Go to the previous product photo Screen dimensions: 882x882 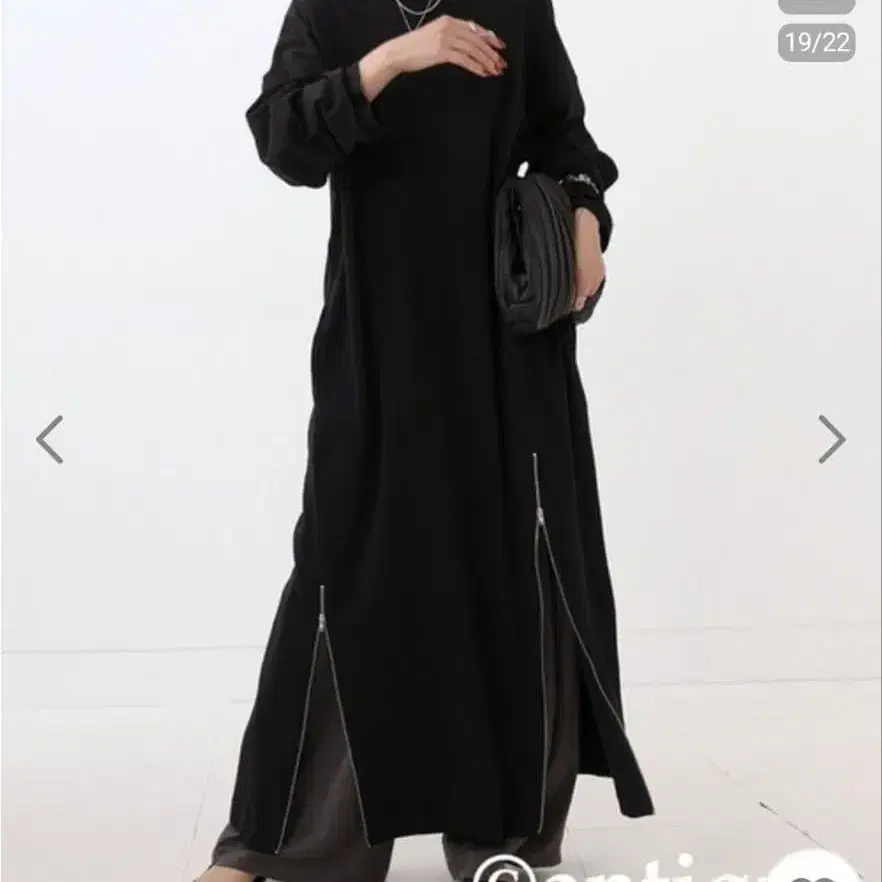pyautogui.click(x=50, y=439)
